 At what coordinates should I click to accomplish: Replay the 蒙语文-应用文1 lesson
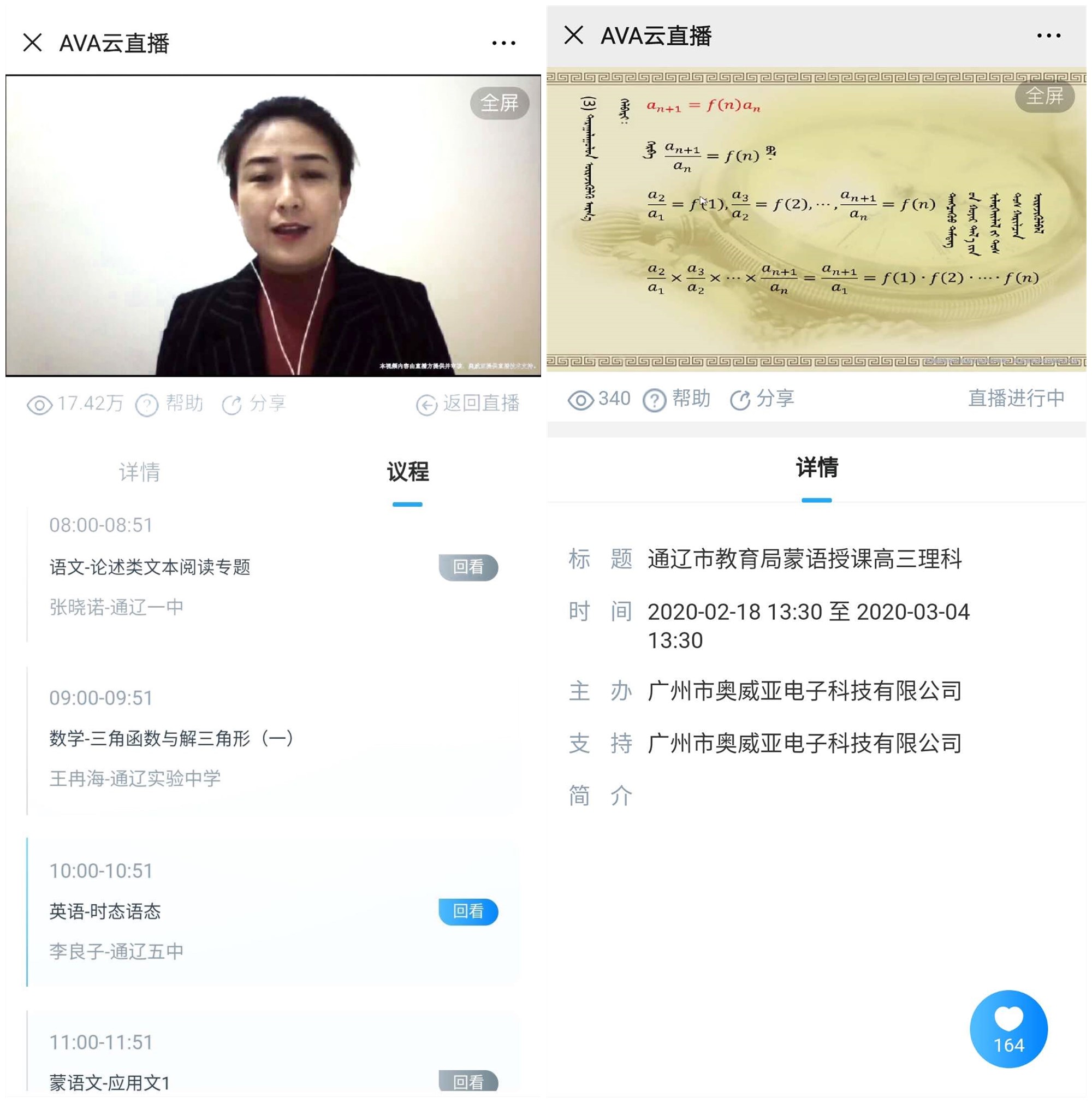(x=467, y=1081)
